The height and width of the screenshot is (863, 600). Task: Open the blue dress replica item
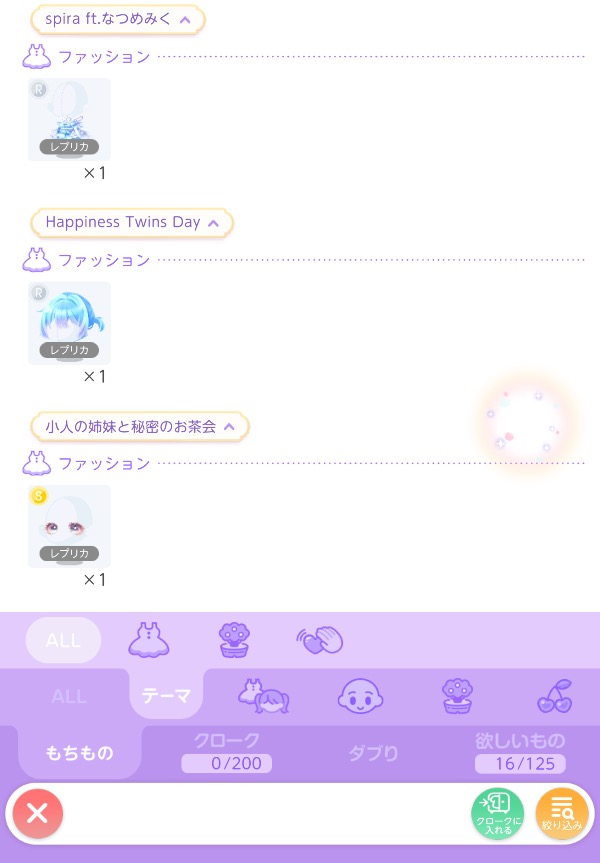[x=69, y=119]
